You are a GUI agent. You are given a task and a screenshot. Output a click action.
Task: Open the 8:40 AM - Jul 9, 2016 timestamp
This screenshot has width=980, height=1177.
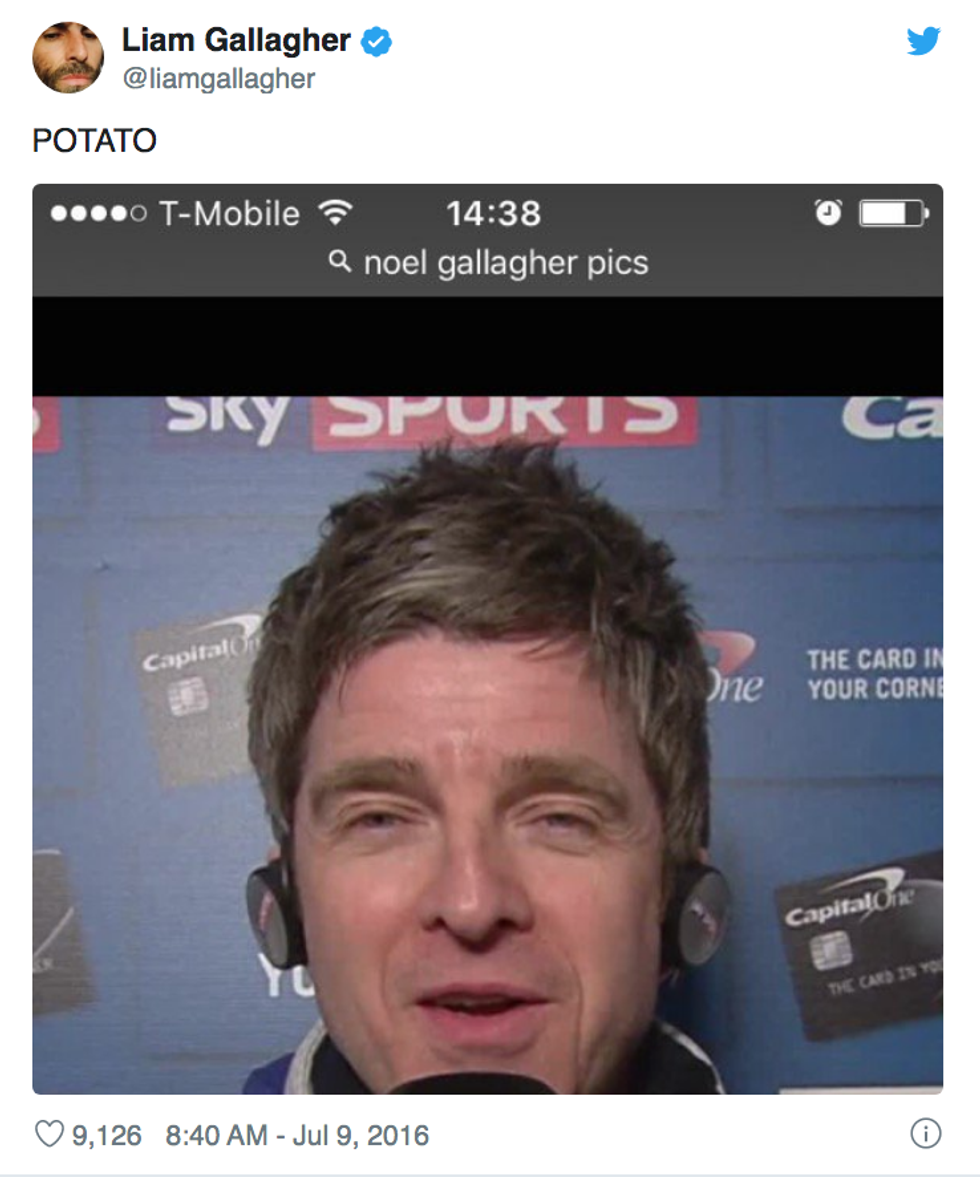[x=297, y=1135]
